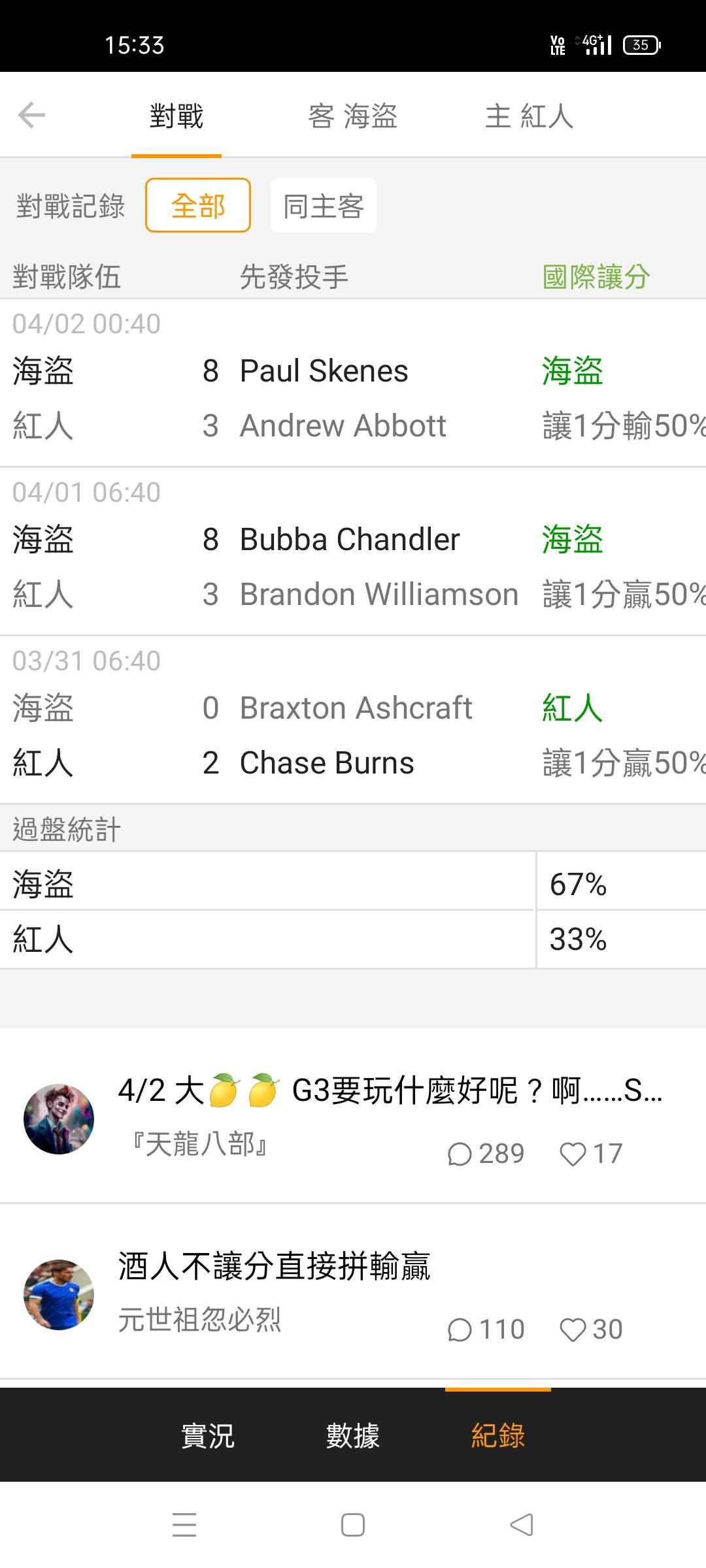Tap the 國際讓分 column header
The image size is (706, 1568).
click(596, 276)
